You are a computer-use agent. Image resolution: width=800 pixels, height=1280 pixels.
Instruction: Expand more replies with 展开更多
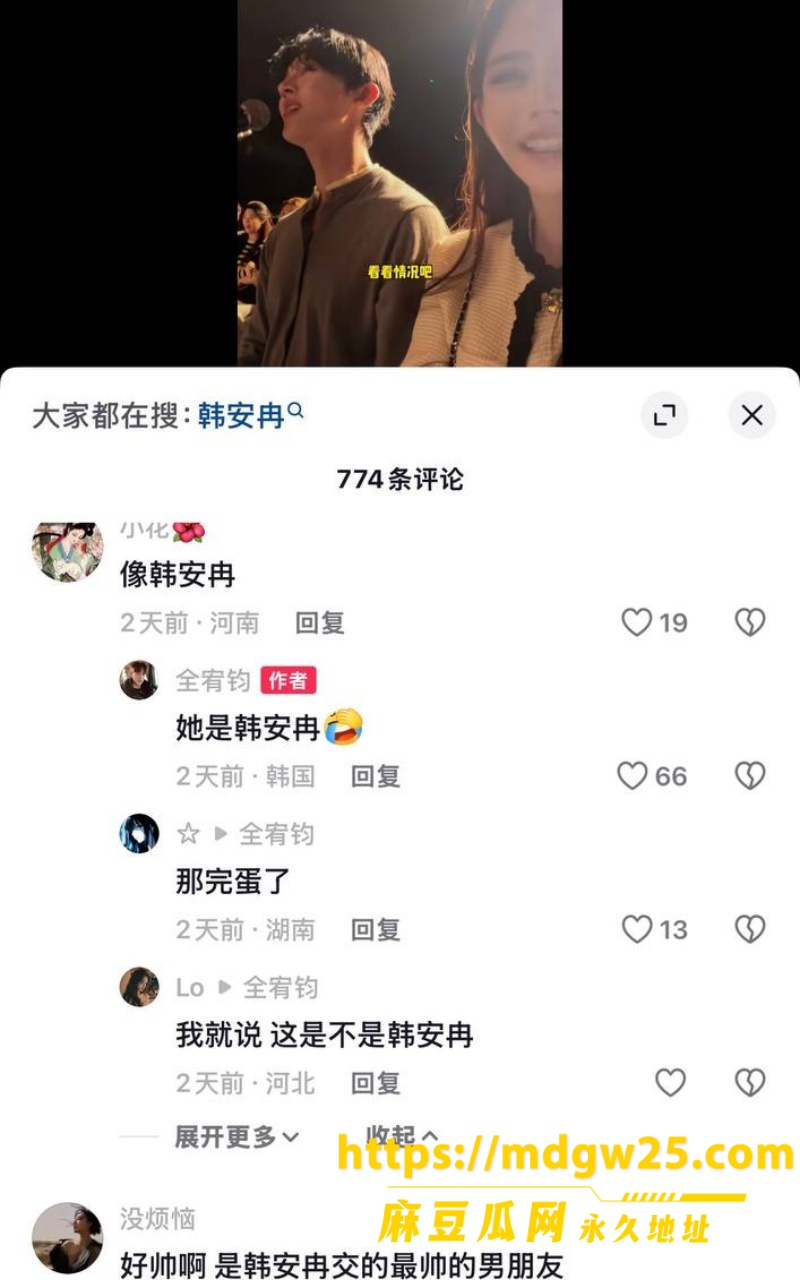(237, 1137)
